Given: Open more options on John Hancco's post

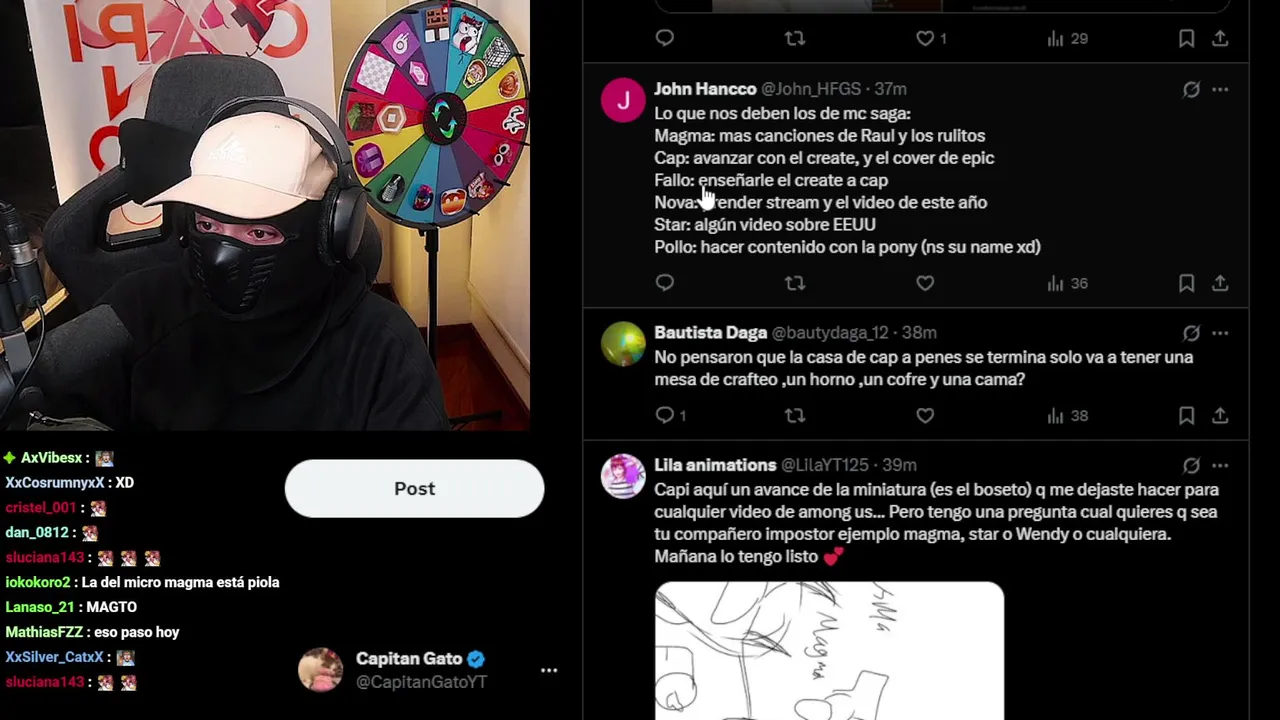Looking at the screenshot, I should [x=1220, y=89].
